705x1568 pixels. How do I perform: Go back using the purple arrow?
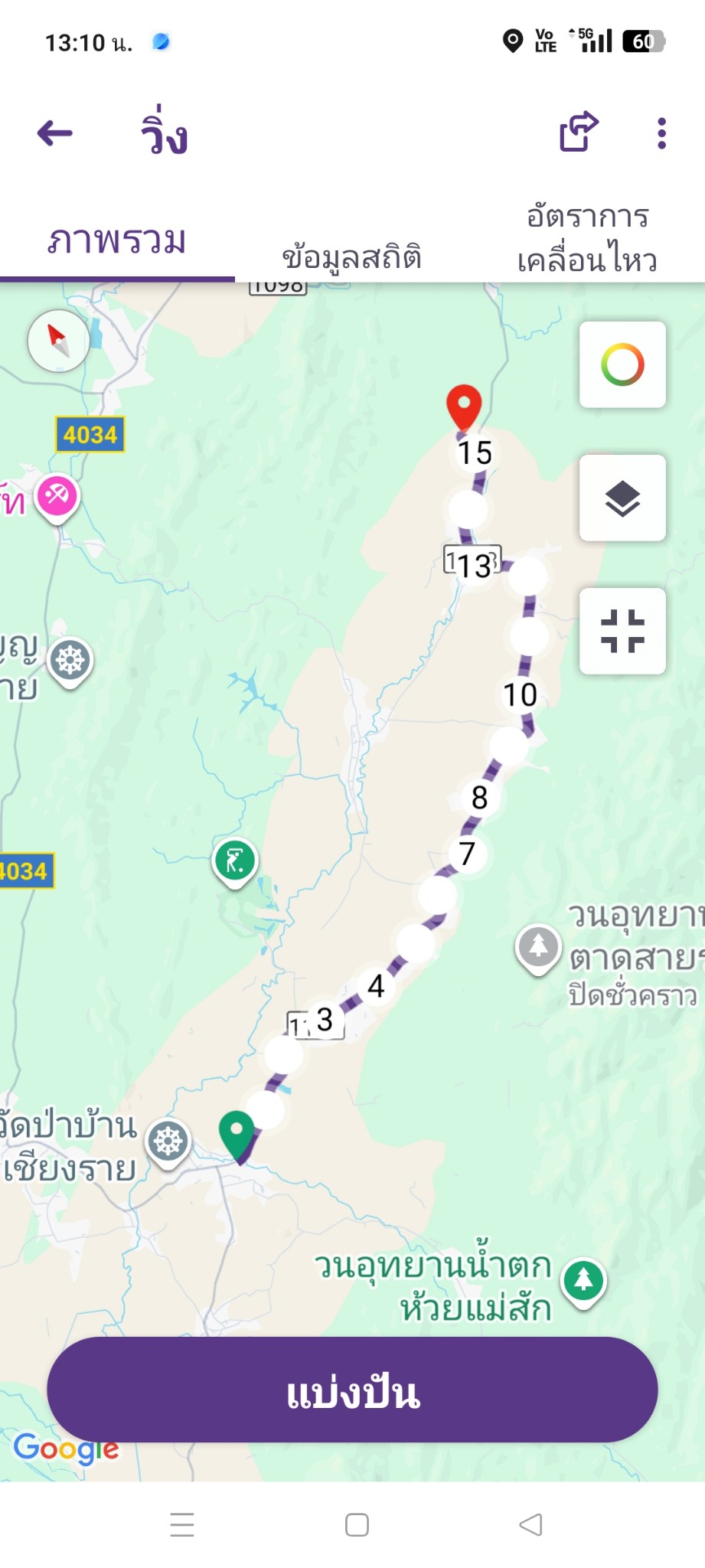click(x=55, y=133)
